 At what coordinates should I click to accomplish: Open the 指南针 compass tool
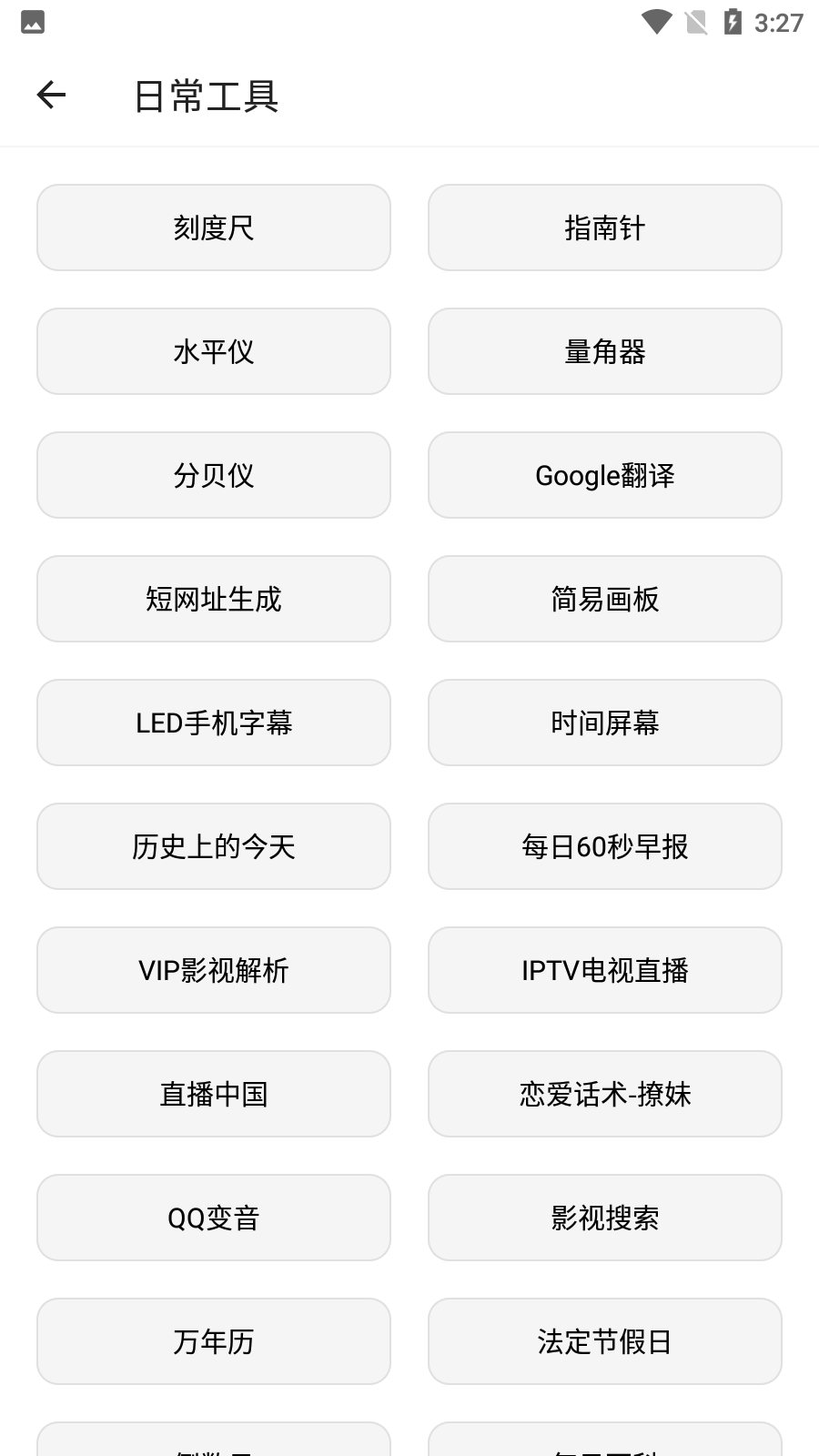[x=604, y=227]
